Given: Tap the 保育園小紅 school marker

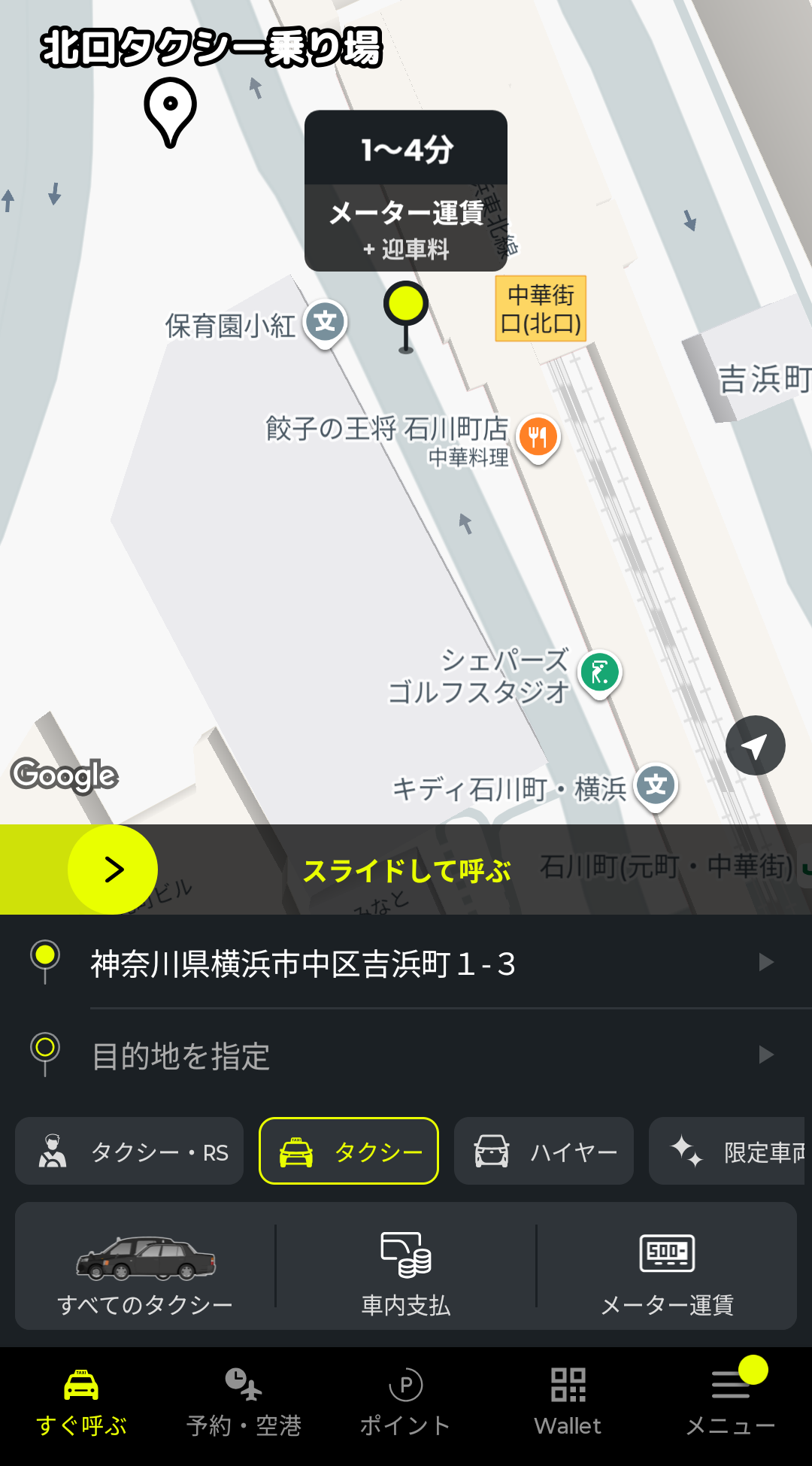Looking at the screenshot, I should [325, 323].
